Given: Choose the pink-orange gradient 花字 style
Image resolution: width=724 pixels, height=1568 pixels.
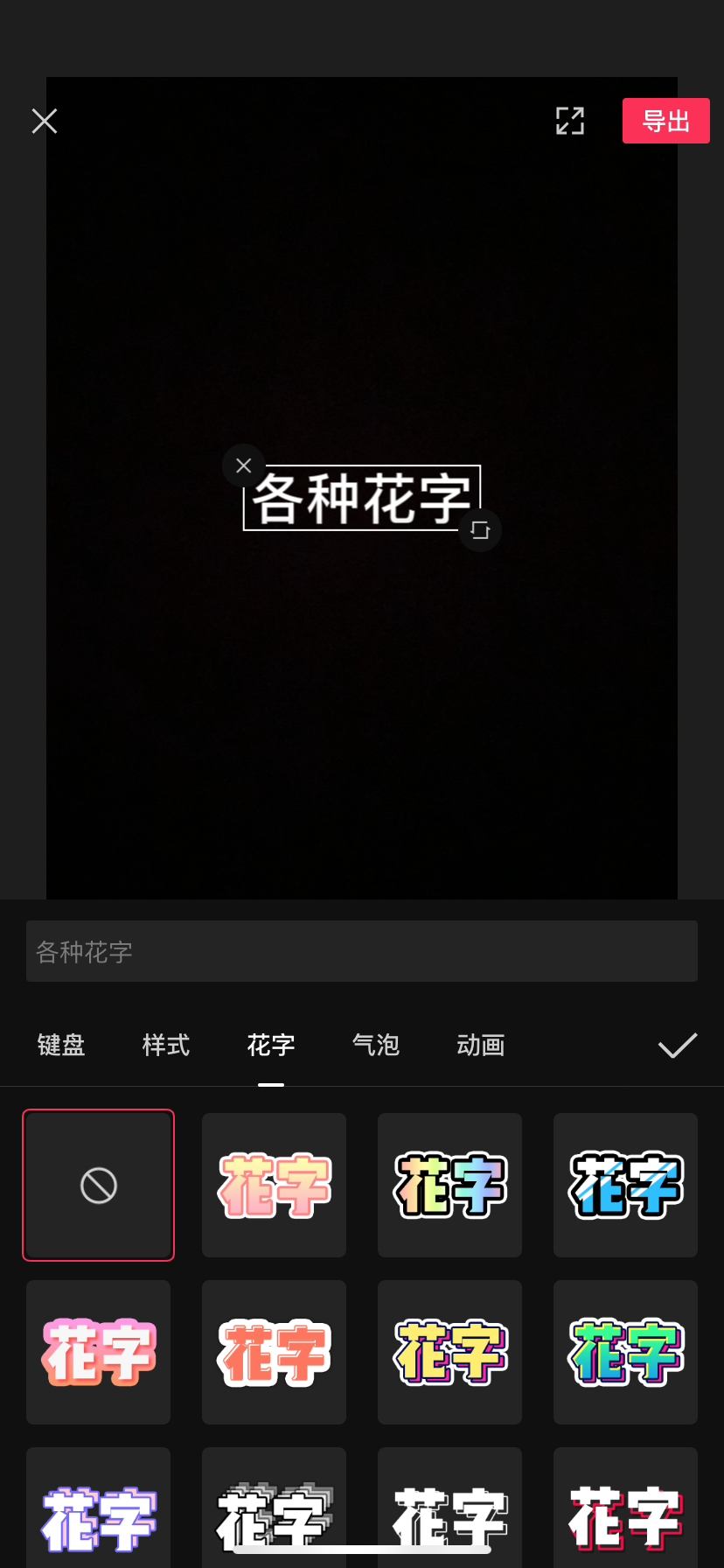Looking at the screenshot, I should [275, 1186].
